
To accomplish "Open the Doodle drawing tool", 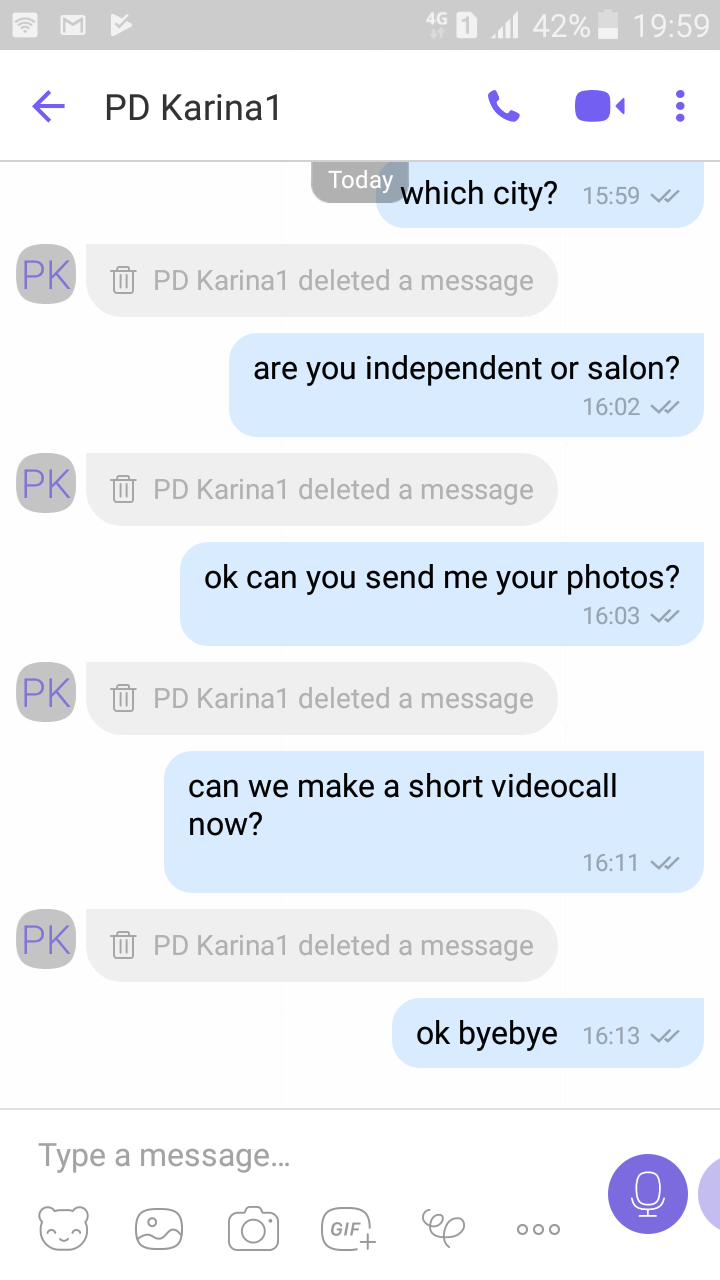I will (442, 1227).
